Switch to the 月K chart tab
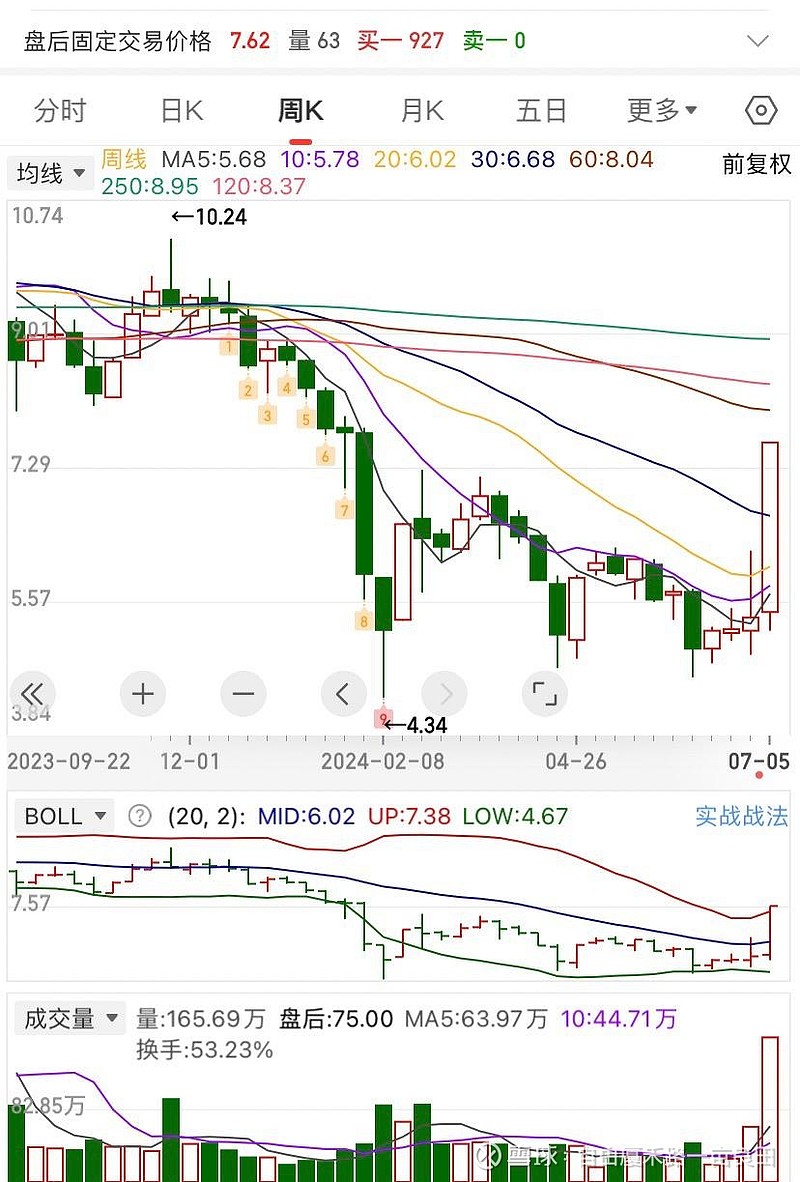Image resolution: width=800 pixels, height=1182 pixels. [x=421, y=110]
